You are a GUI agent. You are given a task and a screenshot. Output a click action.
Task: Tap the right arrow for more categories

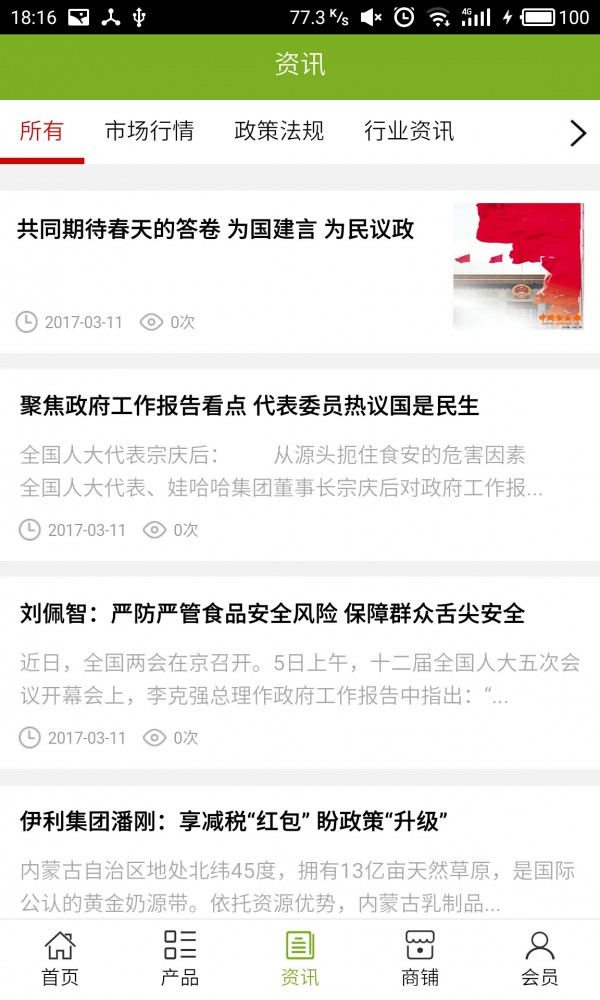(x=577, y=133)
